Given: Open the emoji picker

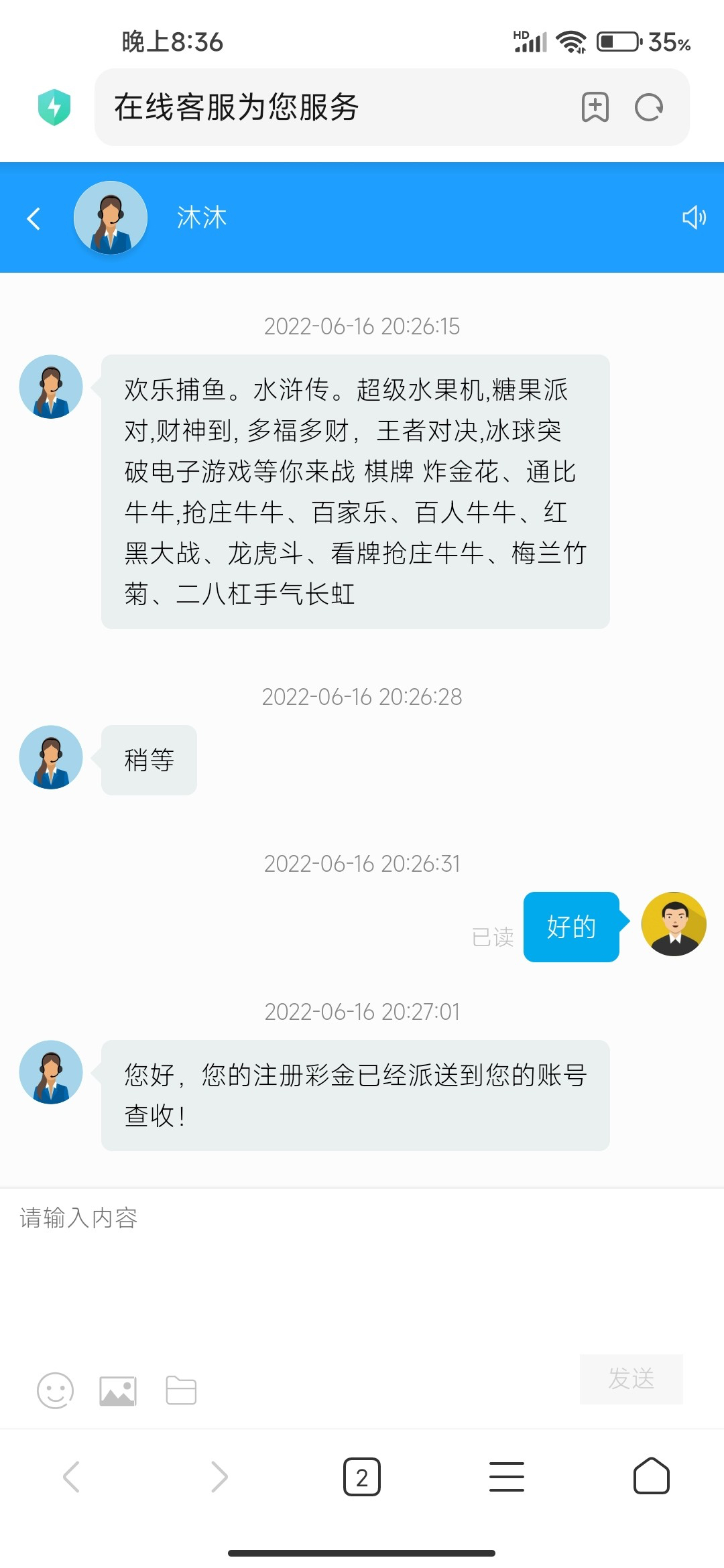Looking at the screenshot, I should point(55,1390).
